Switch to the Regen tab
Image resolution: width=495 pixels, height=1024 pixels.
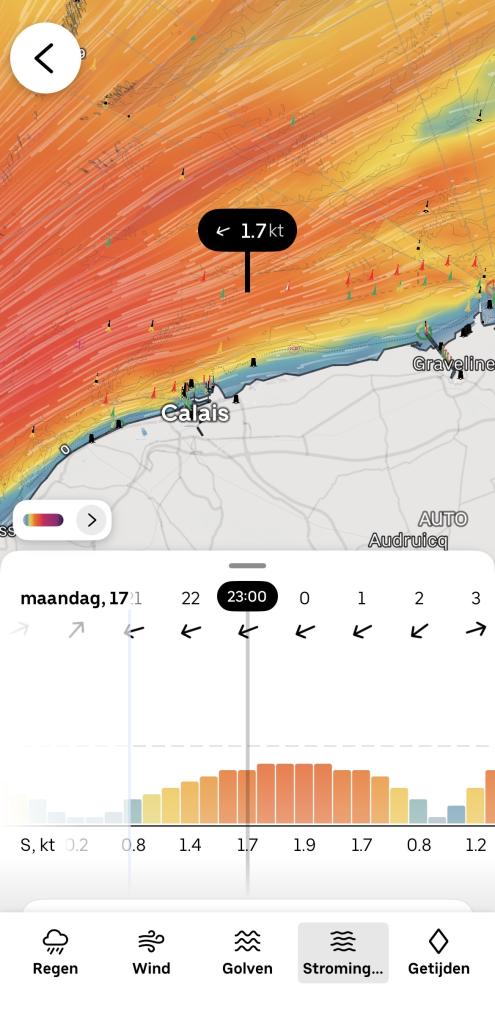tap(55, 953)
